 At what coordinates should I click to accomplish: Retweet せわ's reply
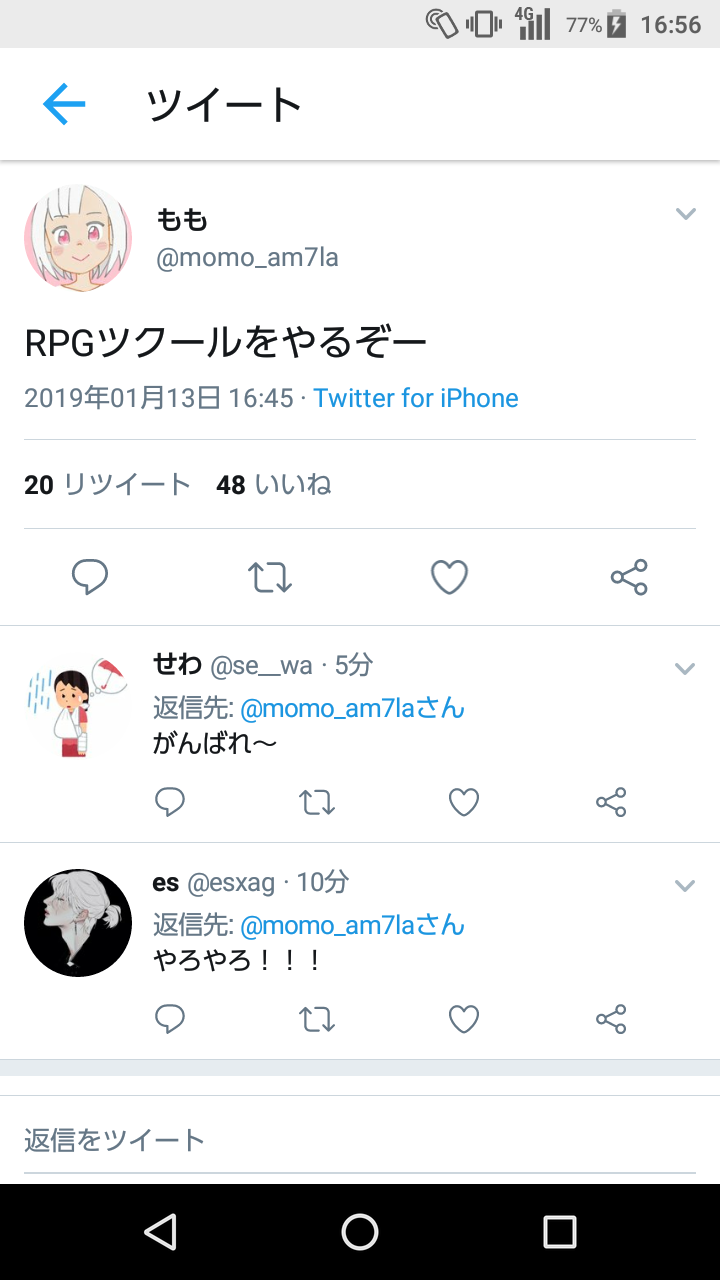[317, 802]
